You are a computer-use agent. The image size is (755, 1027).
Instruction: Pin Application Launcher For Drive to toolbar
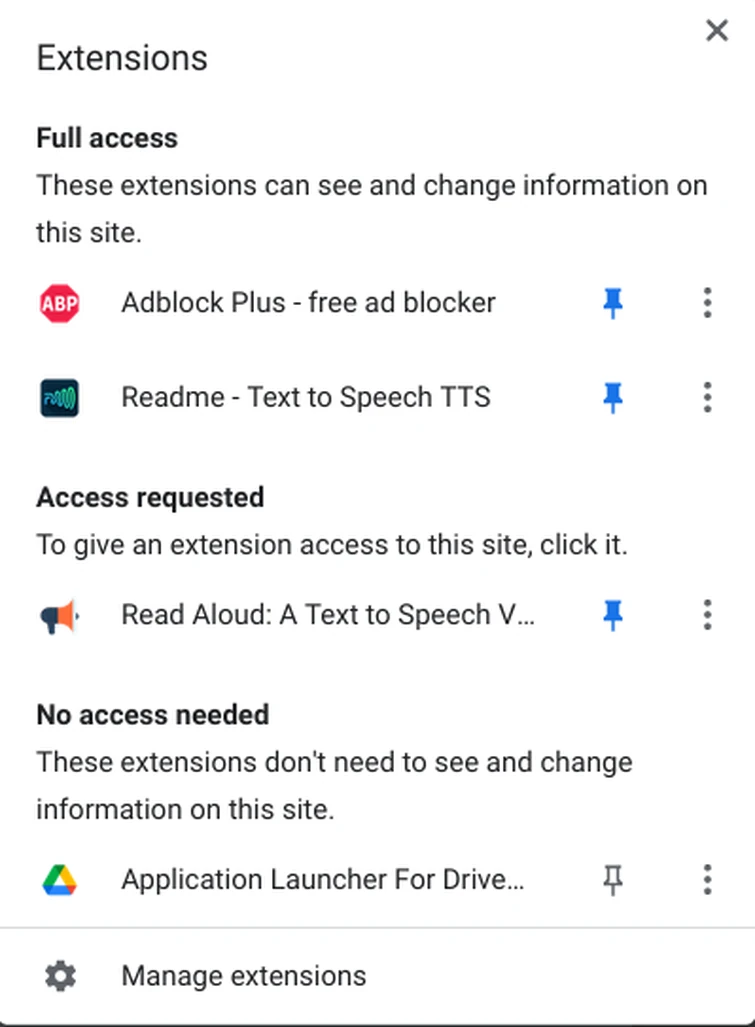(x=613, y=880)
